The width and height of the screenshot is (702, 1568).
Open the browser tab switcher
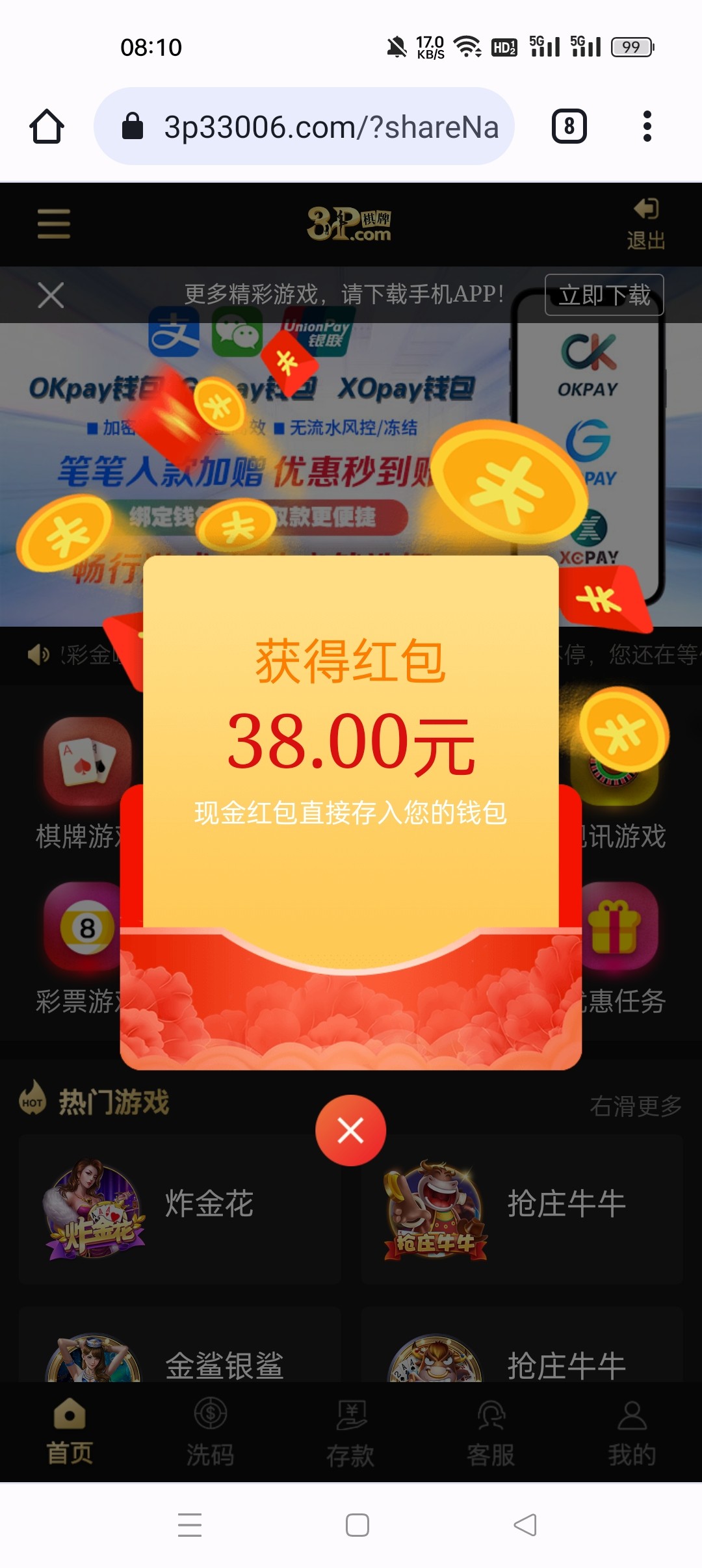point(569,126)
